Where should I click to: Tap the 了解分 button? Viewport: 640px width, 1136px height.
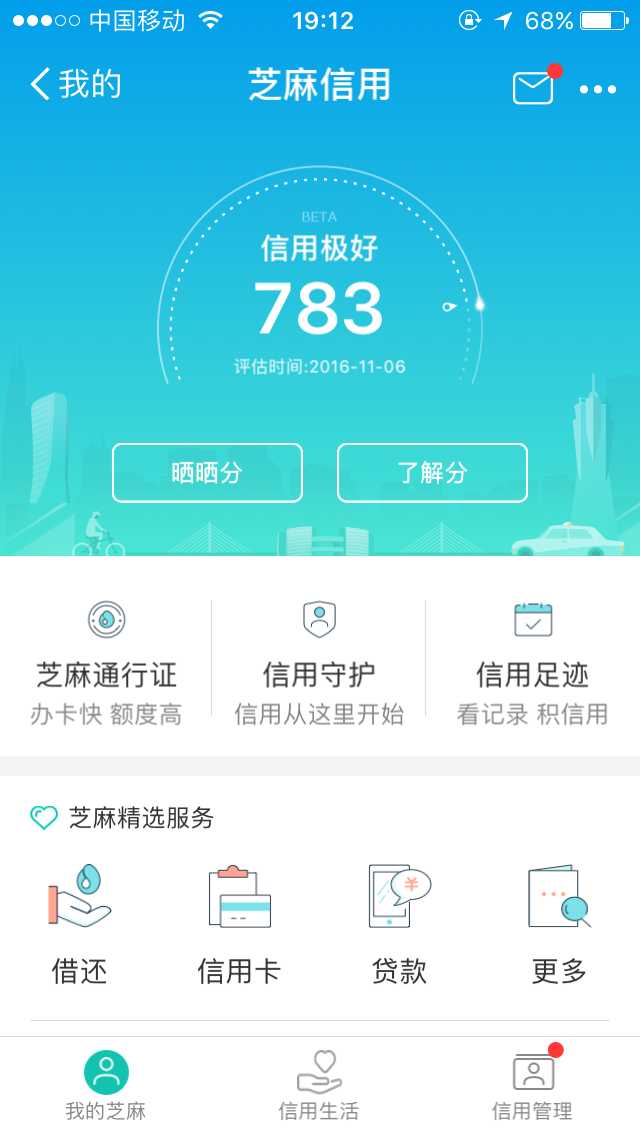(432, 473)
